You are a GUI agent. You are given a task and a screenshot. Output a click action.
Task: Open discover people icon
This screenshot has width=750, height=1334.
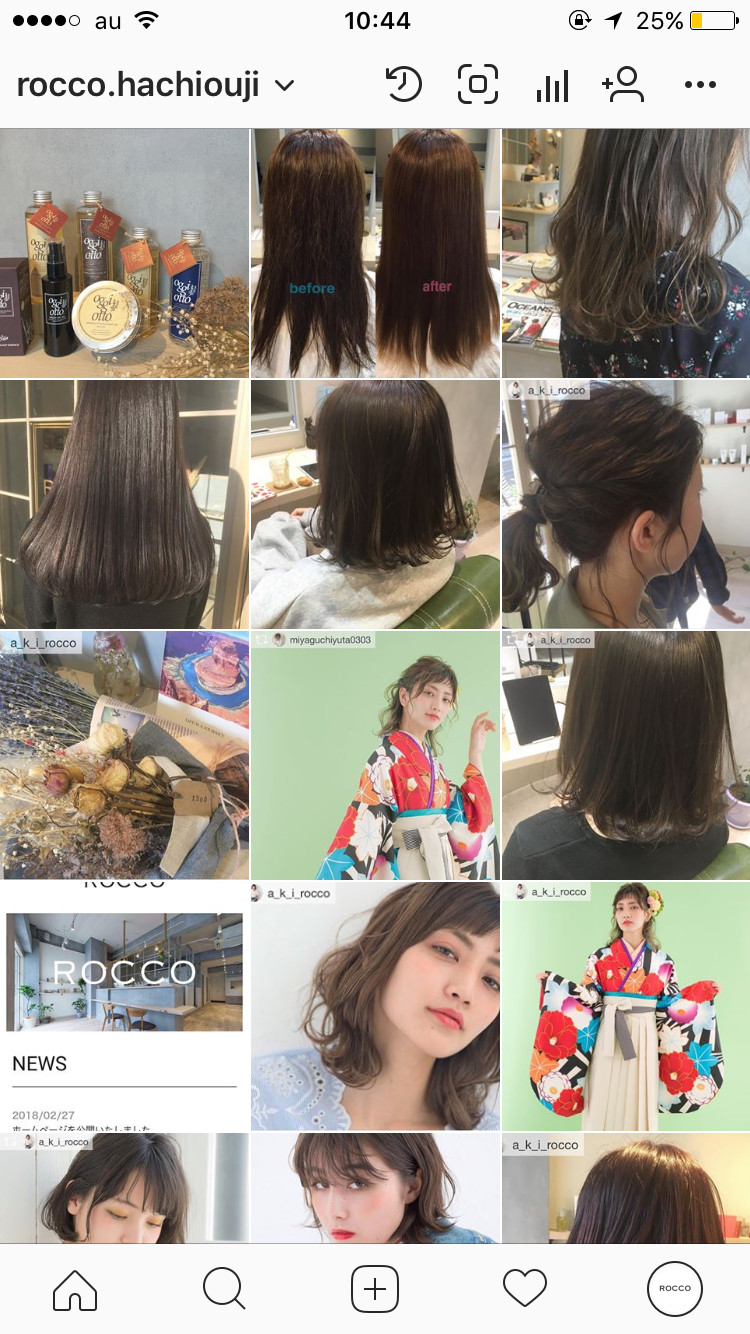click(x=624, y=85)
